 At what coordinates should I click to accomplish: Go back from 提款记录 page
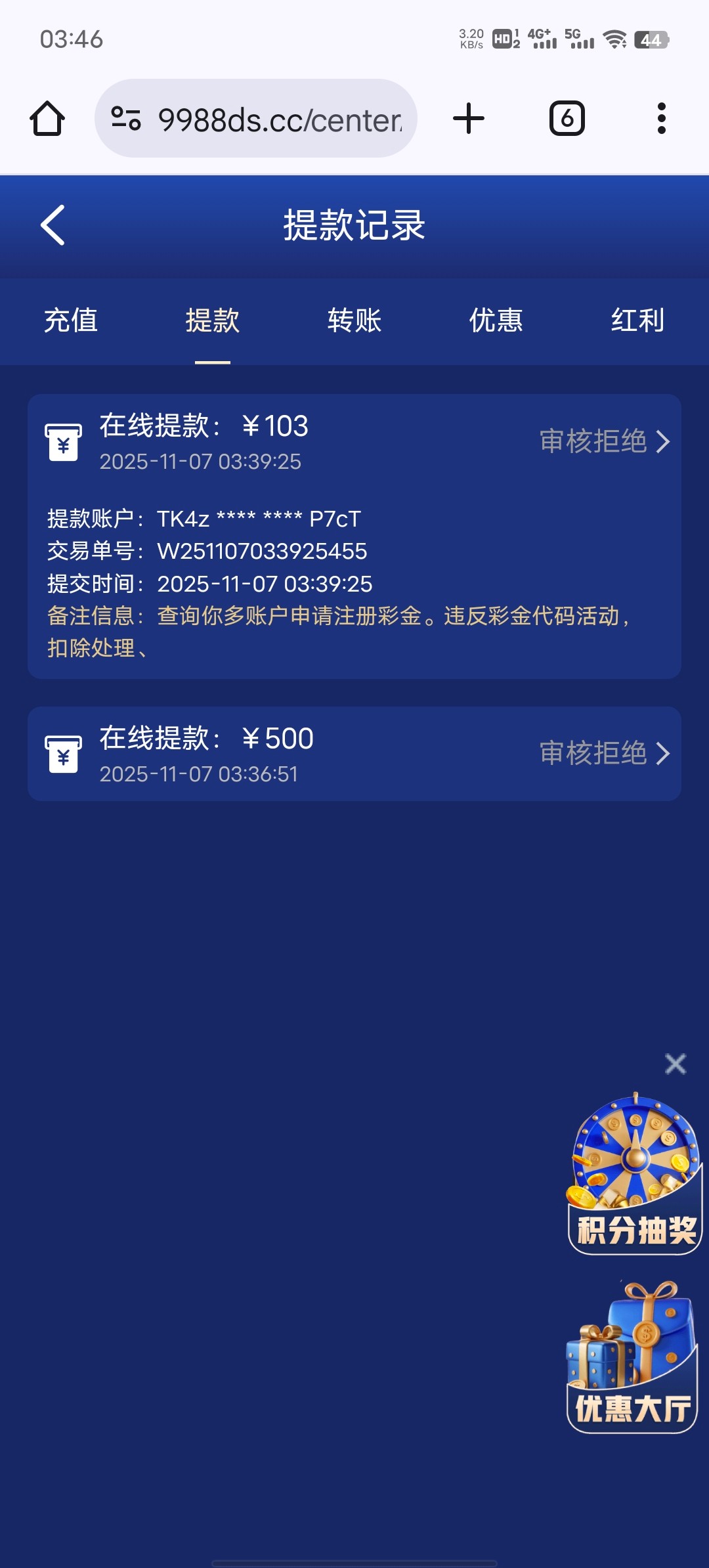click(x=53, y=225)
